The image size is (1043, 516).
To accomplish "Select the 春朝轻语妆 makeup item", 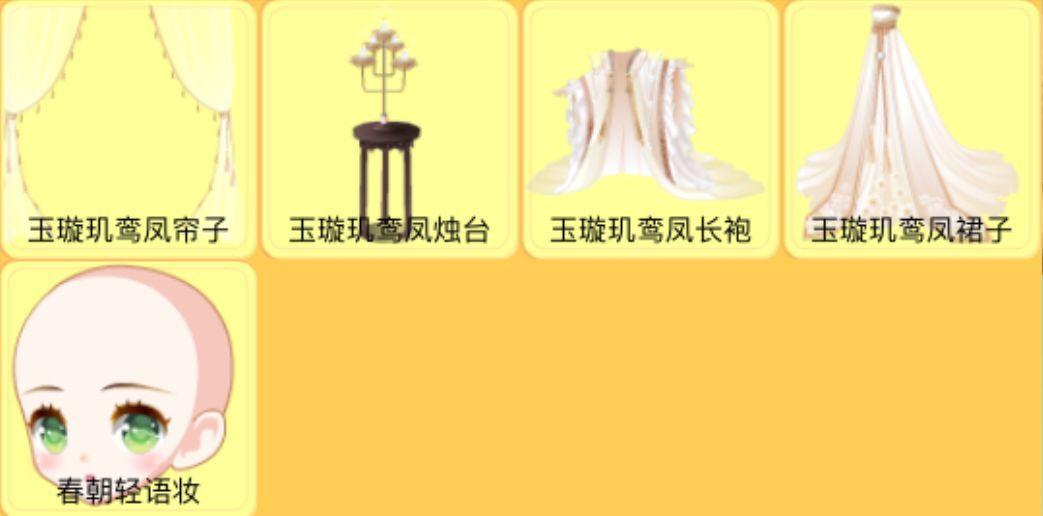I will pyautogui.click(x=128, y=388).
